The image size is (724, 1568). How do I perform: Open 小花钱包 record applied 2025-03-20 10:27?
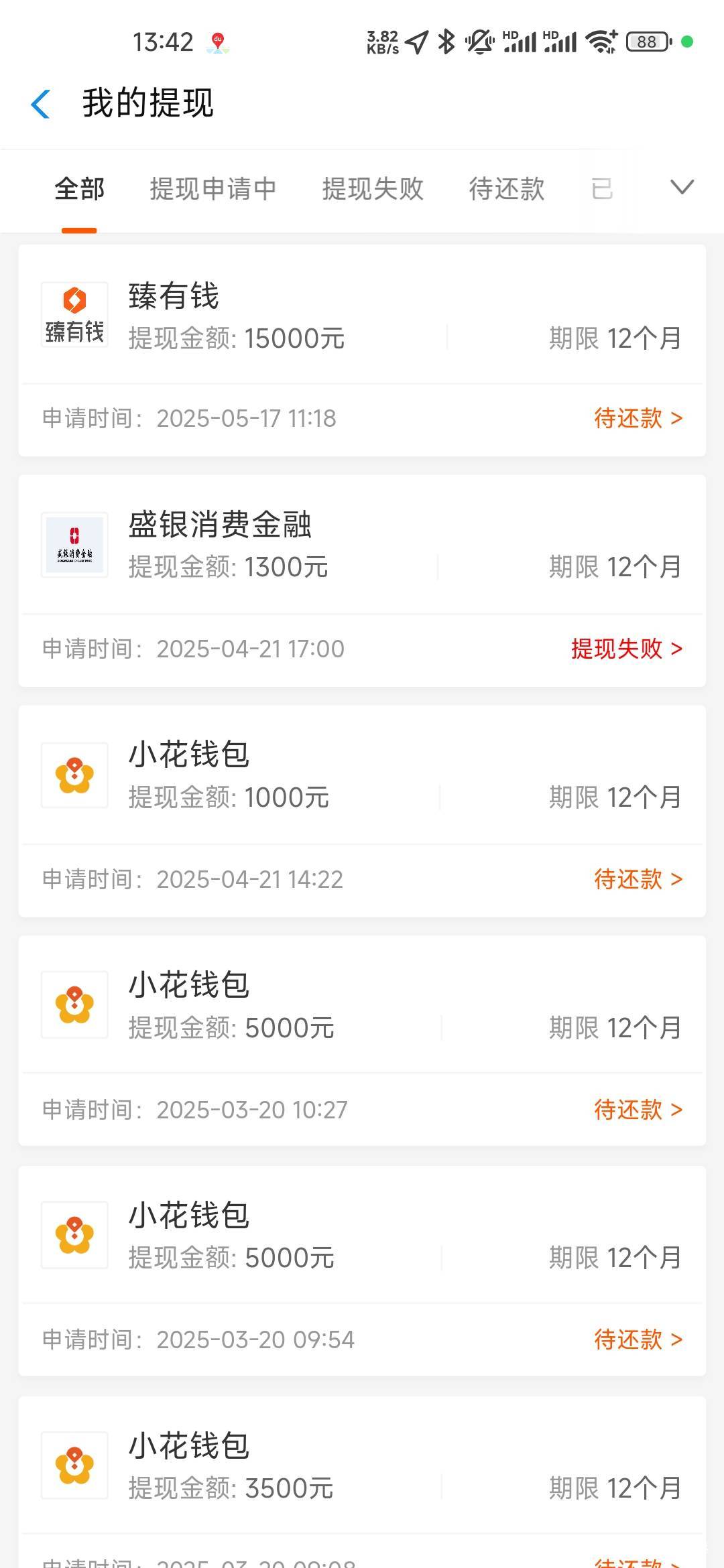click(x=362, y=1041)
